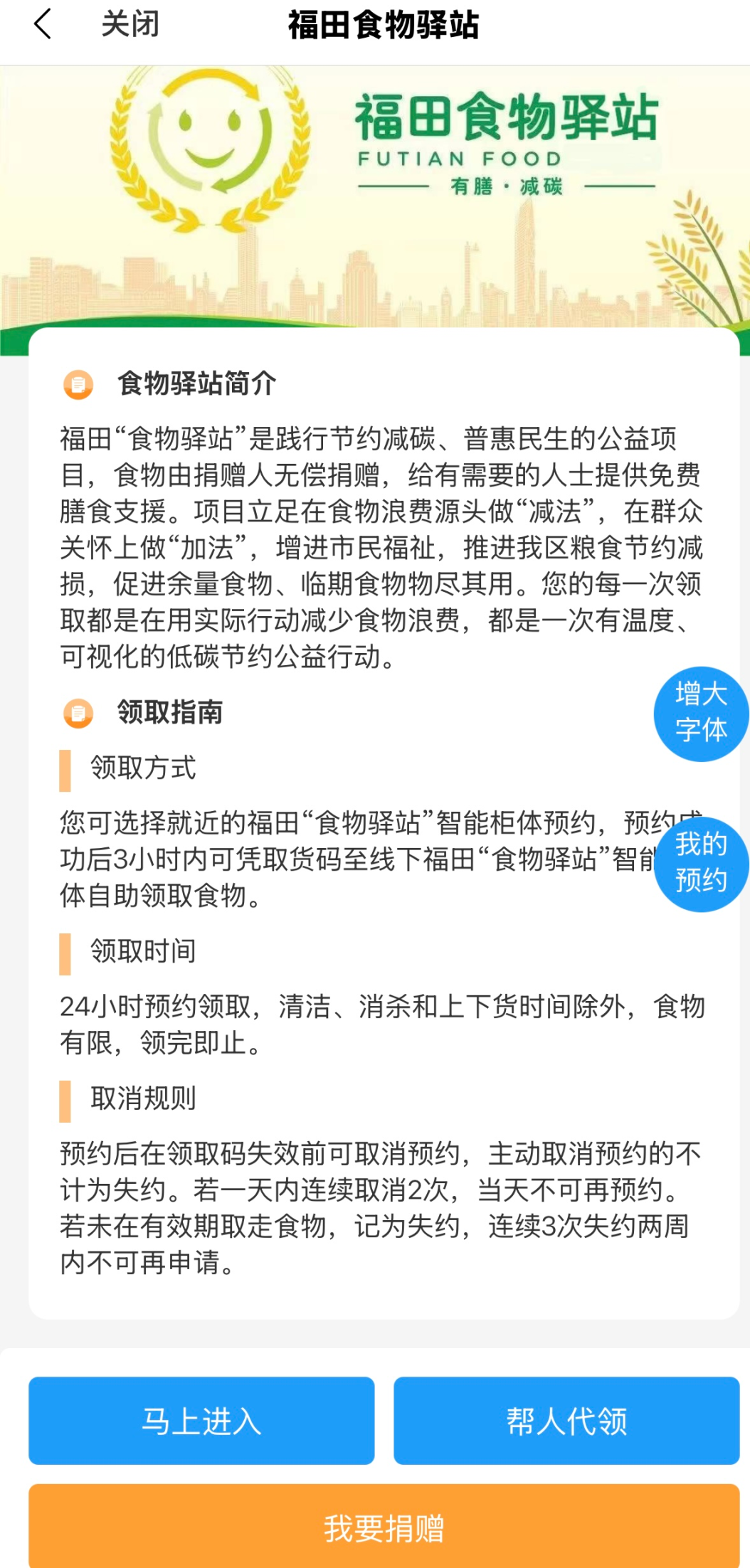Select the 帮人代领 button

(x=566, y=1421)
